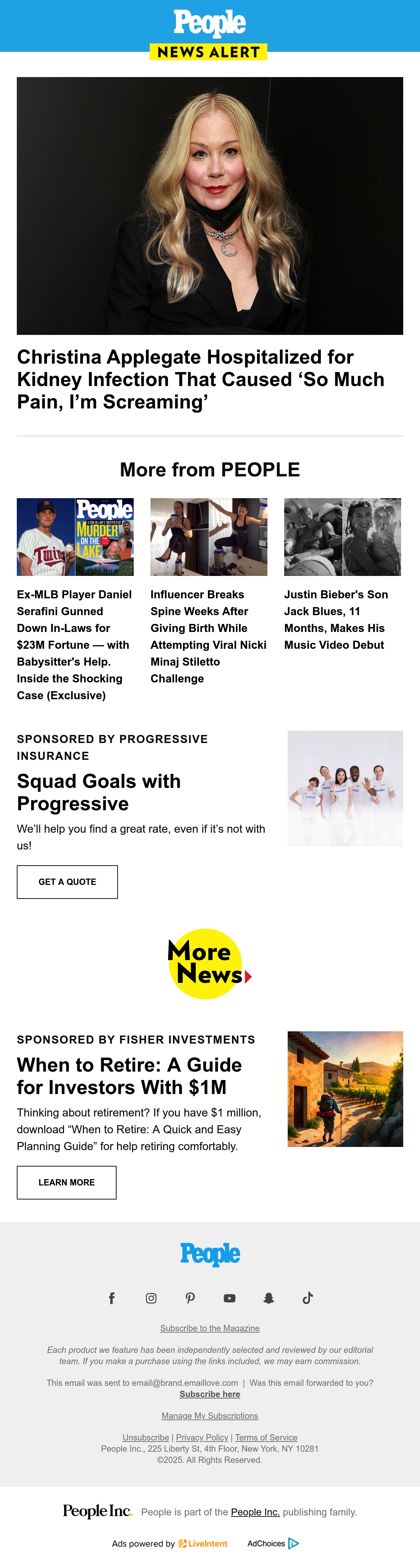Open Manage My Subscriptions
Image resolution: width=420 pixels, height=1568 pixels.
[210, 1416]
